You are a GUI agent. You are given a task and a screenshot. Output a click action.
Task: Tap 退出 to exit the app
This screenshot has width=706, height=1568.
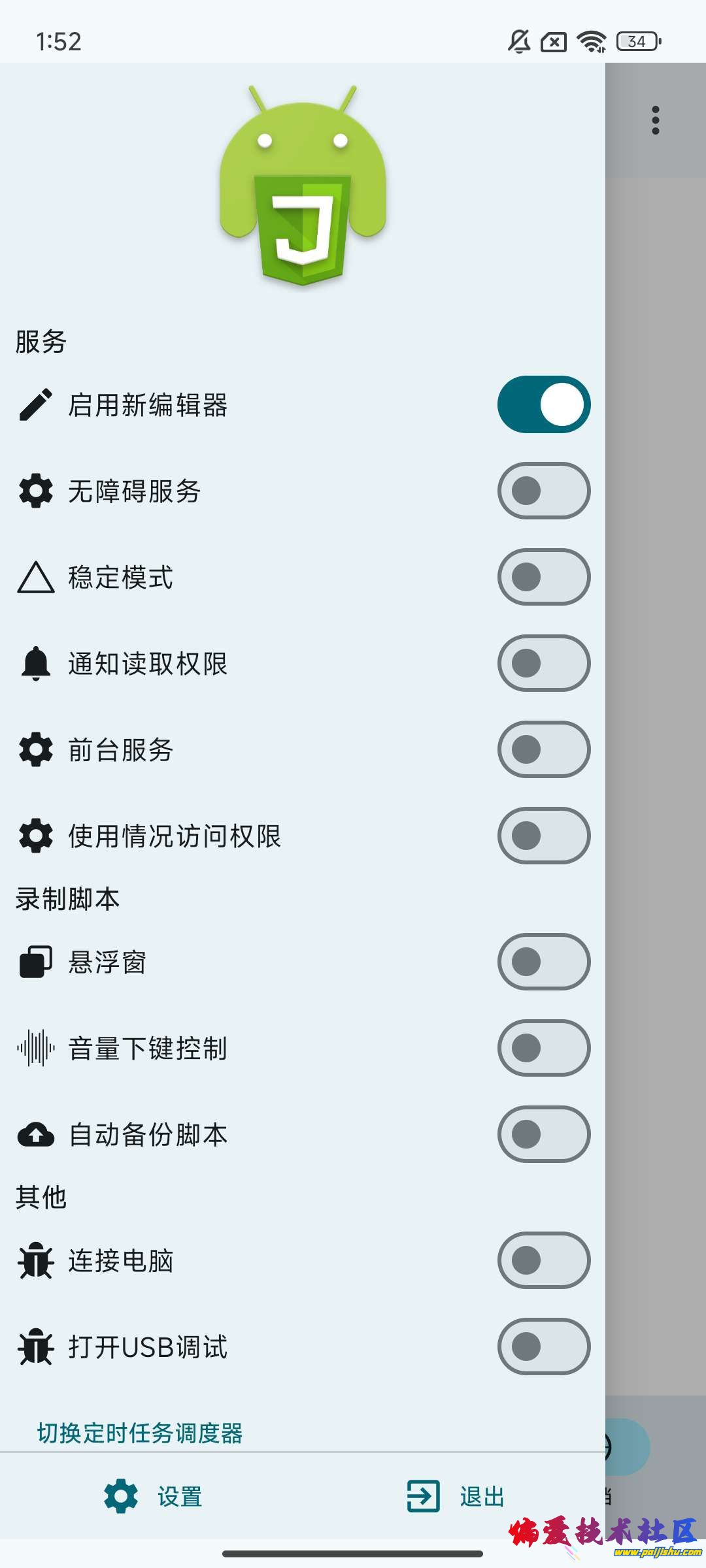pos(456,1496)
